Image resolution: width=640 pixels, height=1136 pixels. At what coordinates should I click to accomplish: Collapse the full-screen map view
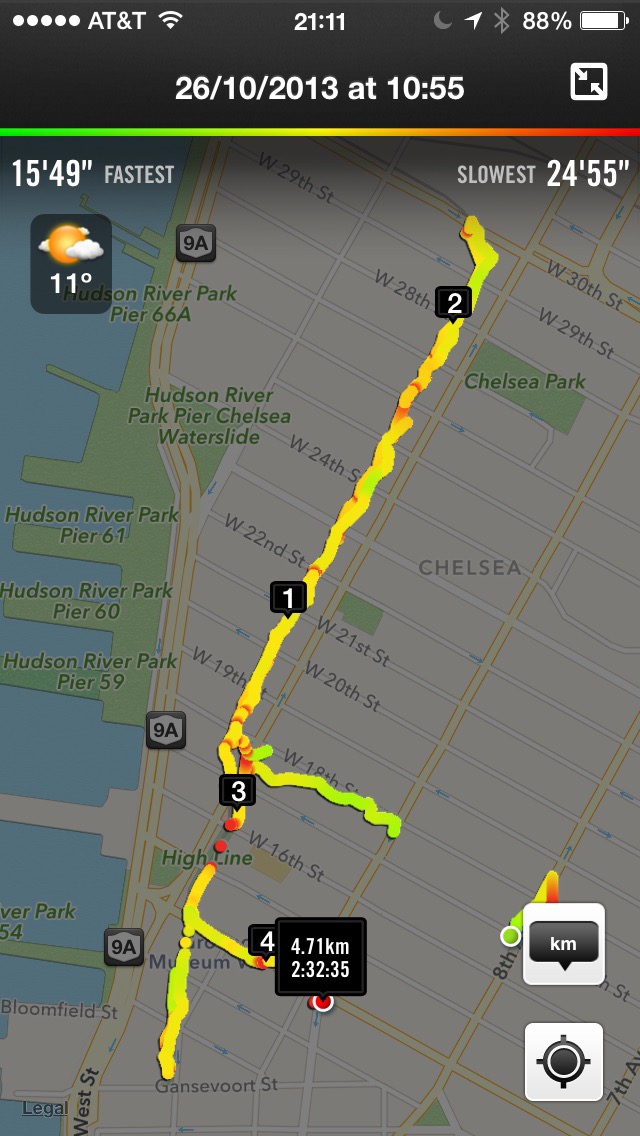[x=589, y=83]
